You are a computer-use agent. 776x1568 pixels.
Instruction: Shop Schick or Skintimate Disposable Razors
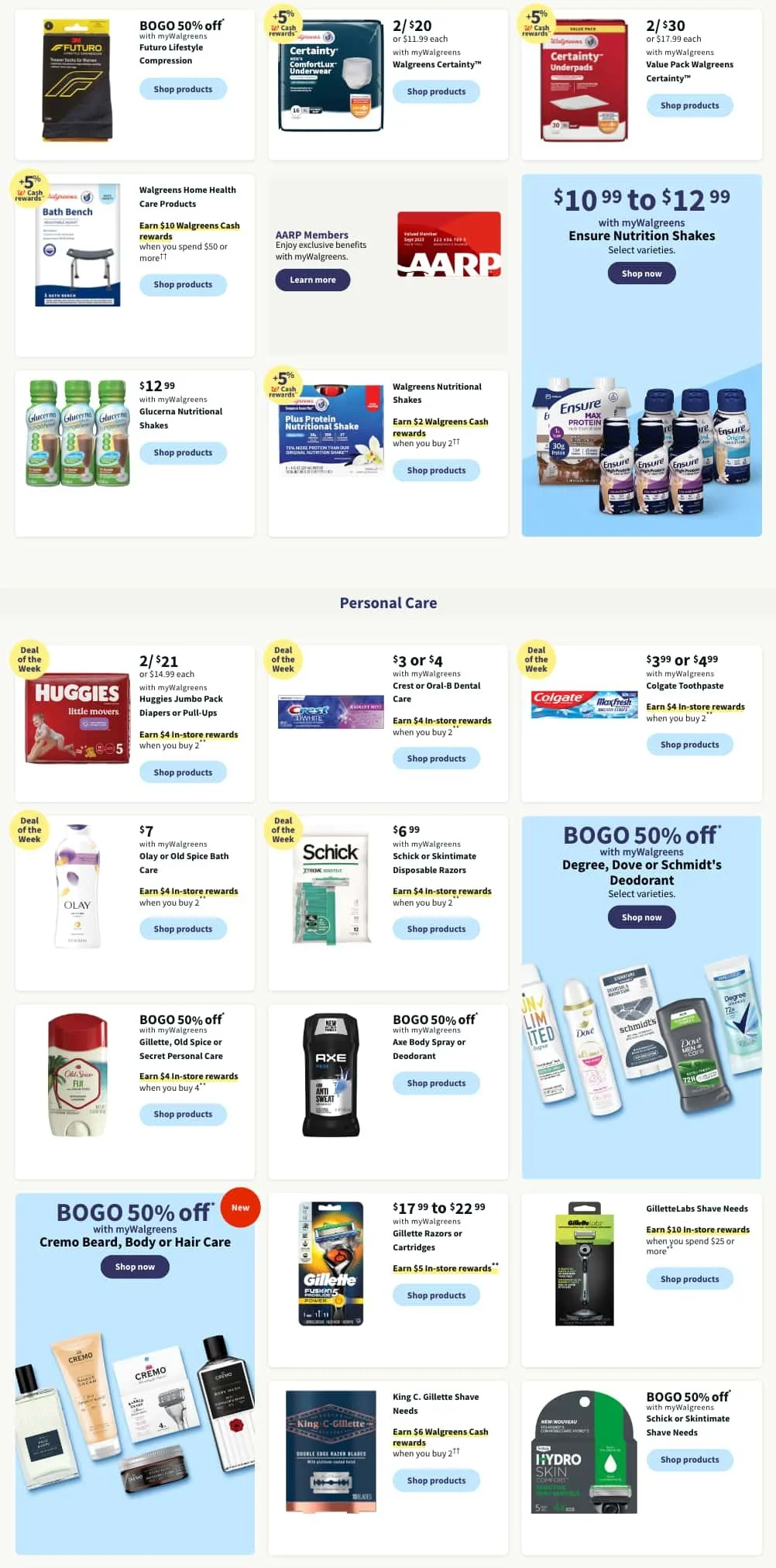click(x=436, y=929)
